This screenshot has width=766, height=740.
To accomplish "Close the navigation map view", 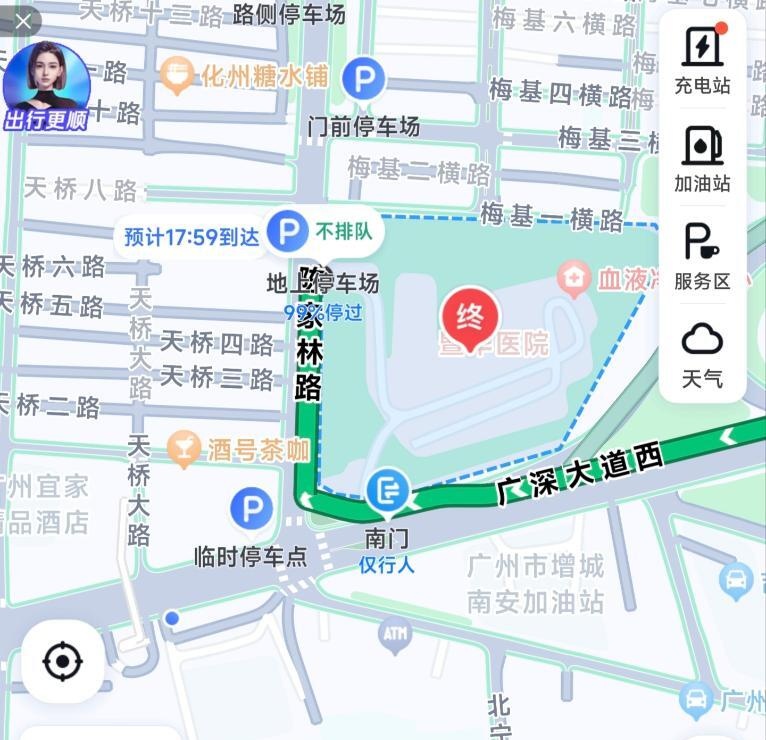I will point(22,20).
